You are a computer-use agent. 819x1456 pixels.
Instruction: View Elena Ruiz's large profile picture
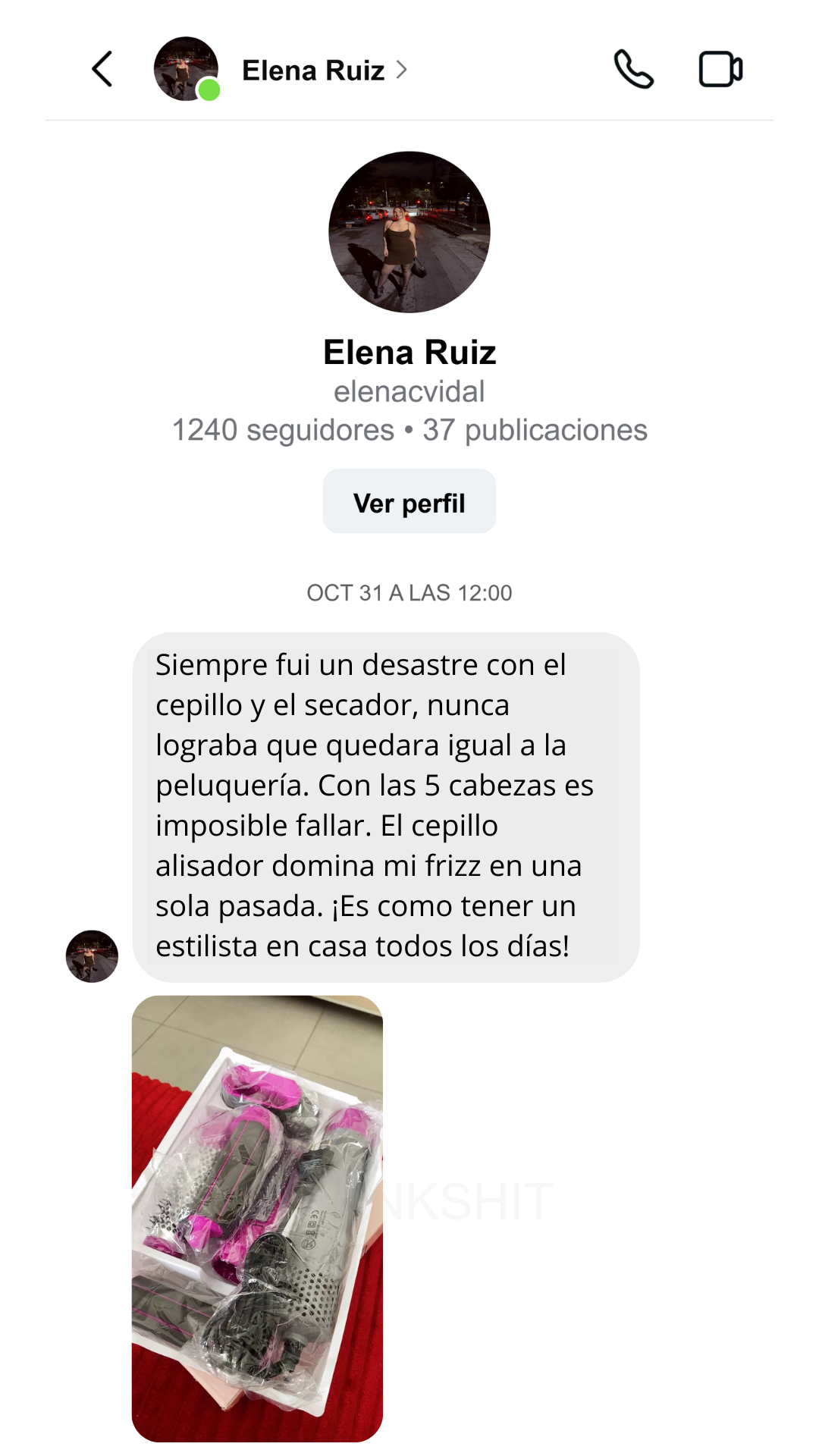point(409,232)
